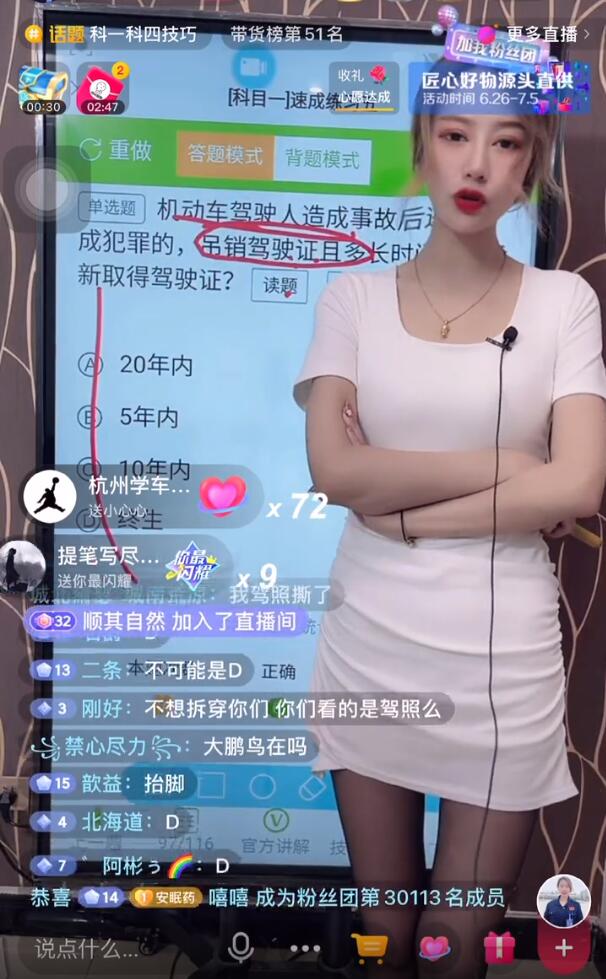Tap comment by 北海道
606x979 pixels.
(x=112, y=822)
